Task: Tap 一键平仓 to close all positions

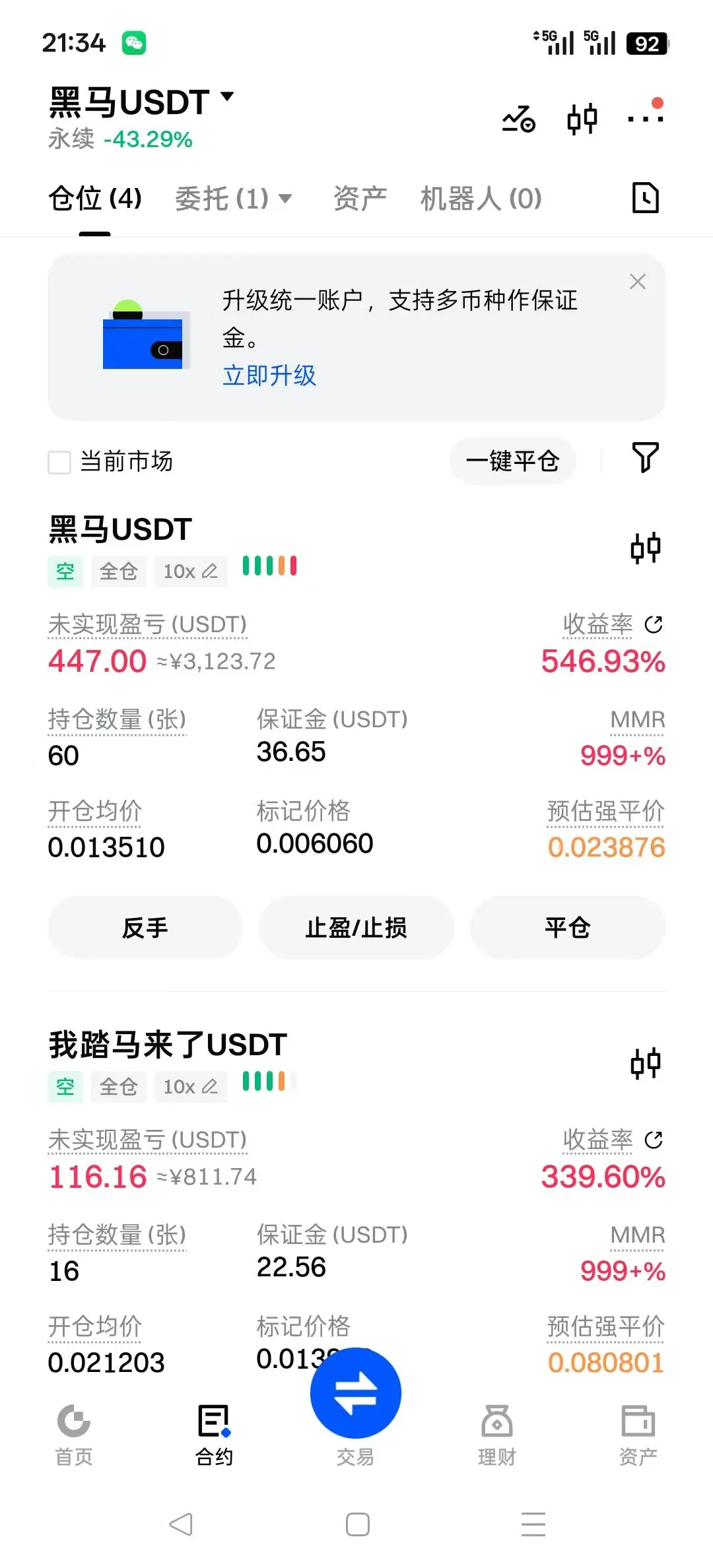Action: (x=512, y=461)
